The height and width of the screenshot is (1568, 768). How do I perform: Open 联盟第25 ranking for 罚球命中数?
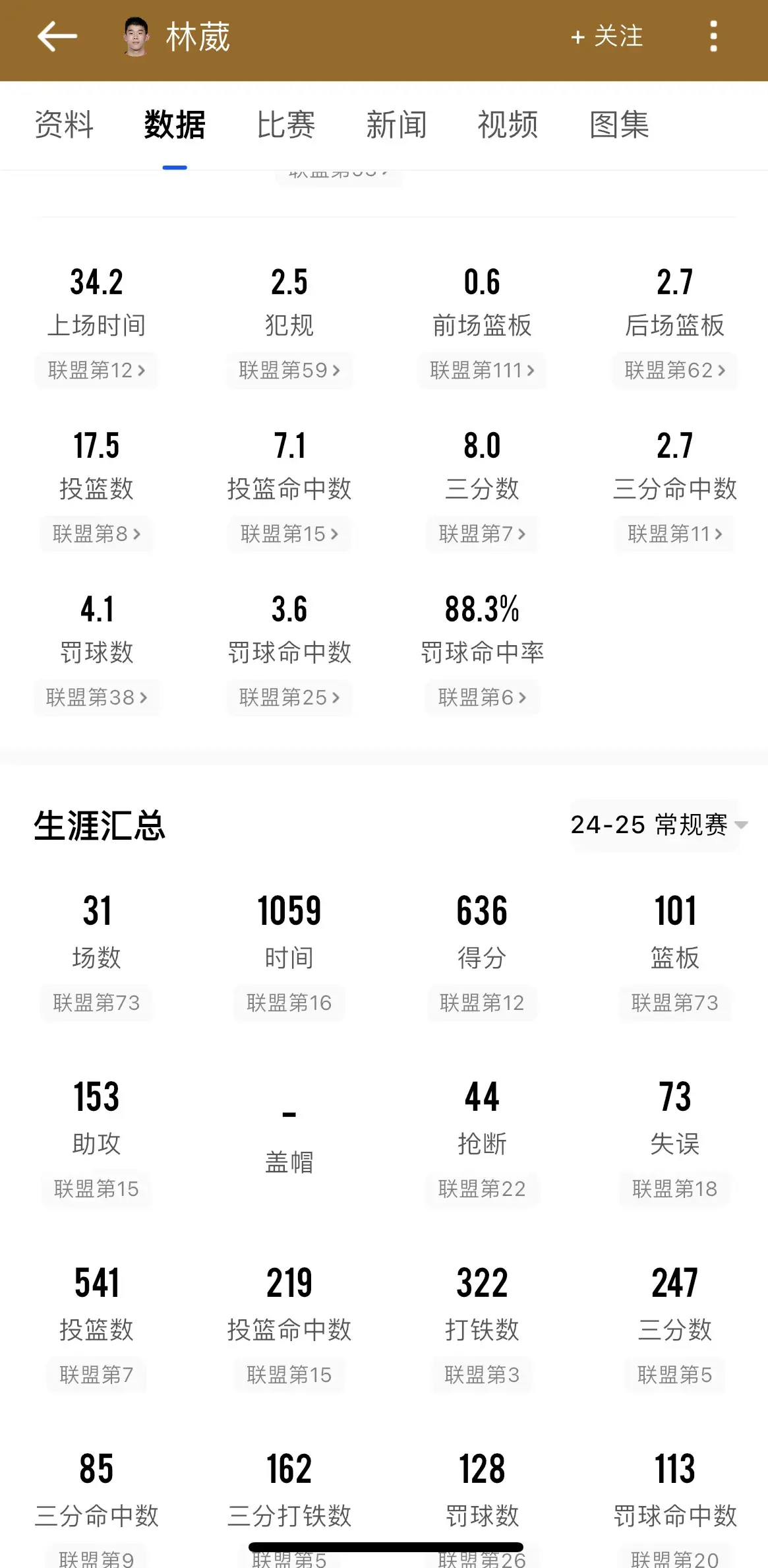[x=289, y=698]
